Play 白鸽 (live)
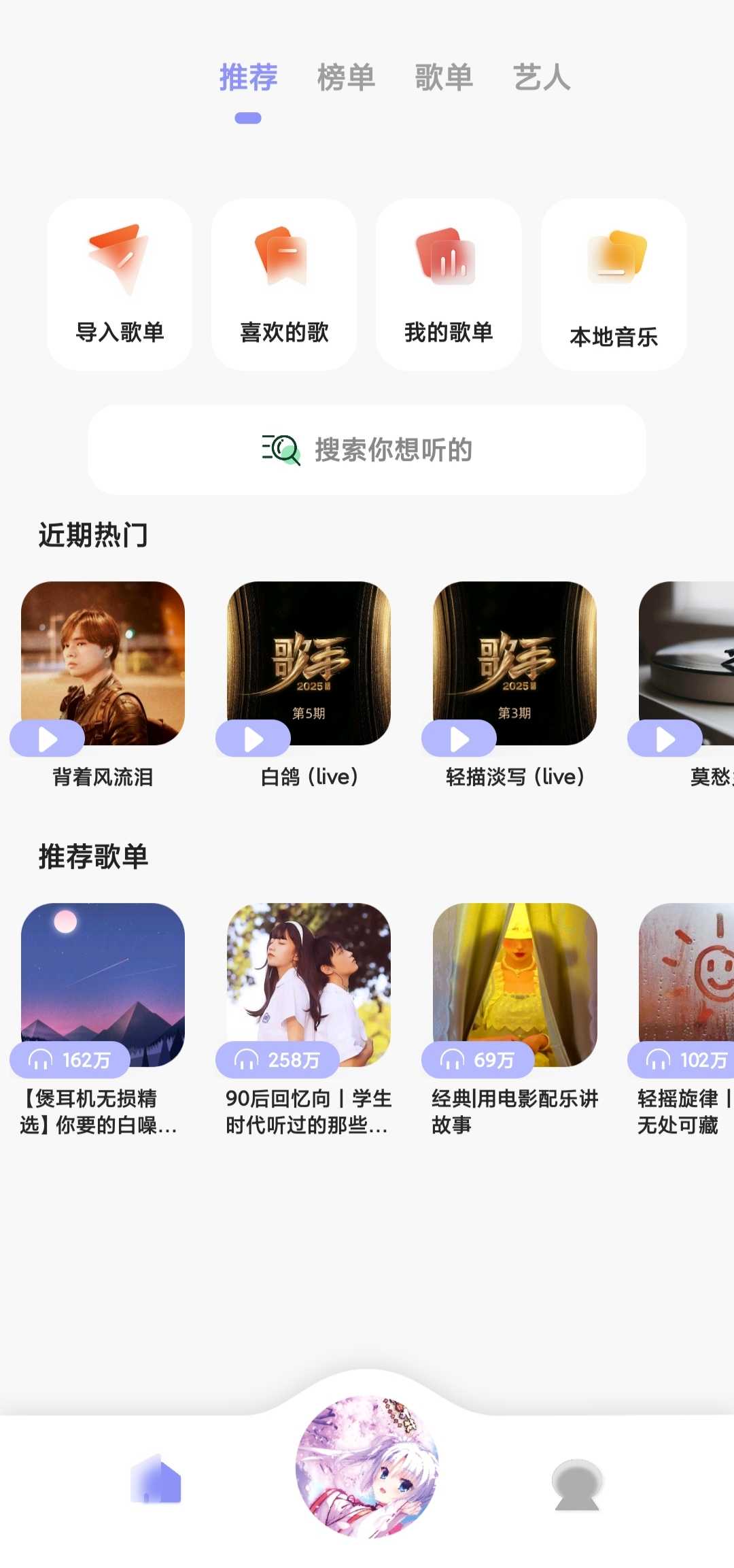 (253, 738)
